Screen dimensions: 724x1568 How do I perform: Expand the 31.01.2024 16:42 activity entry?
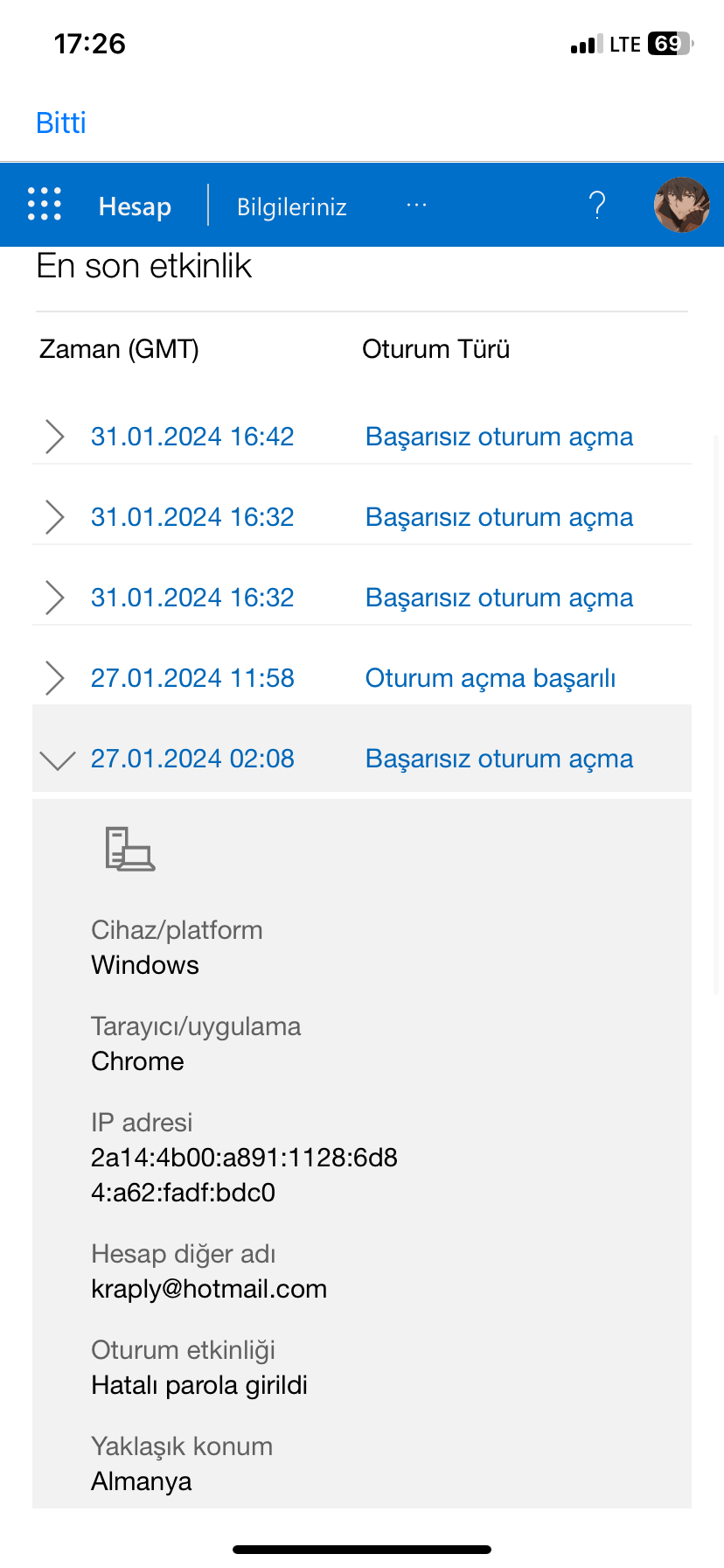coord(192,436)
